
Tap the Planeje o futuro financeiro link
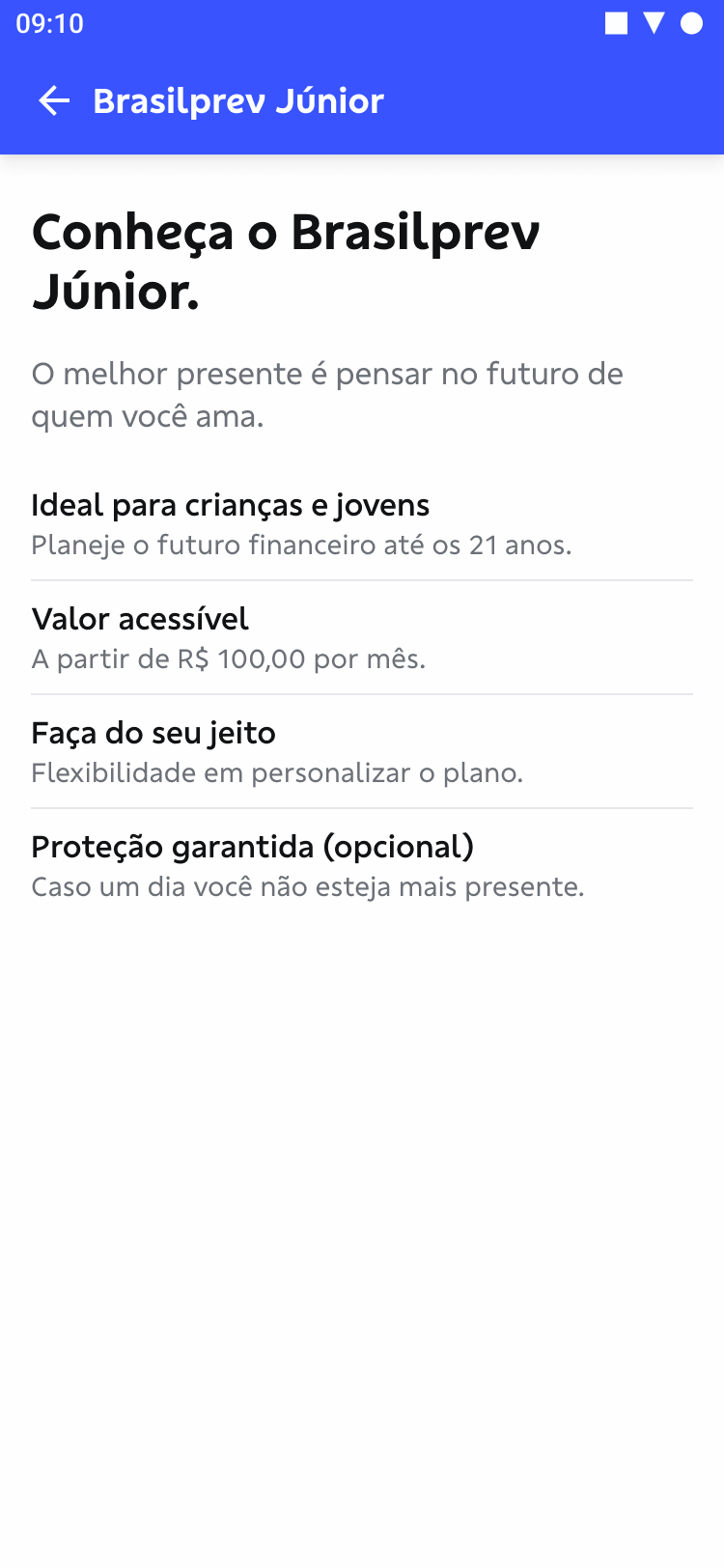(301, 546)
